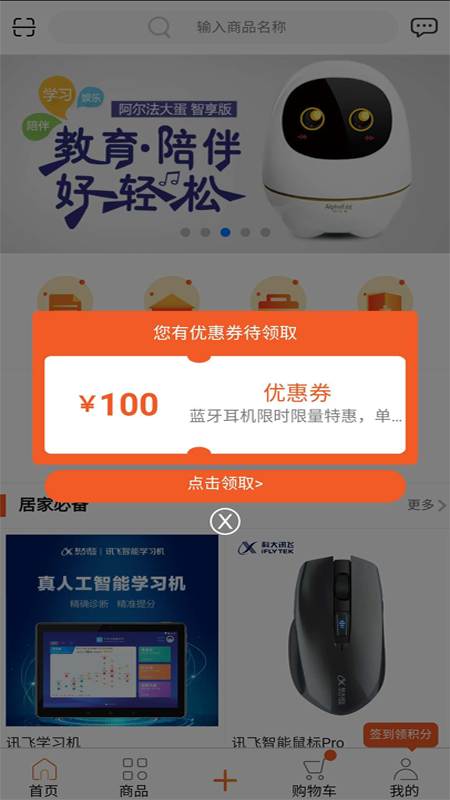Image resolution: width=450 pixels, height=800 pixels.
Task: Switch to the 首页 tab
Action: pos(44,778)
